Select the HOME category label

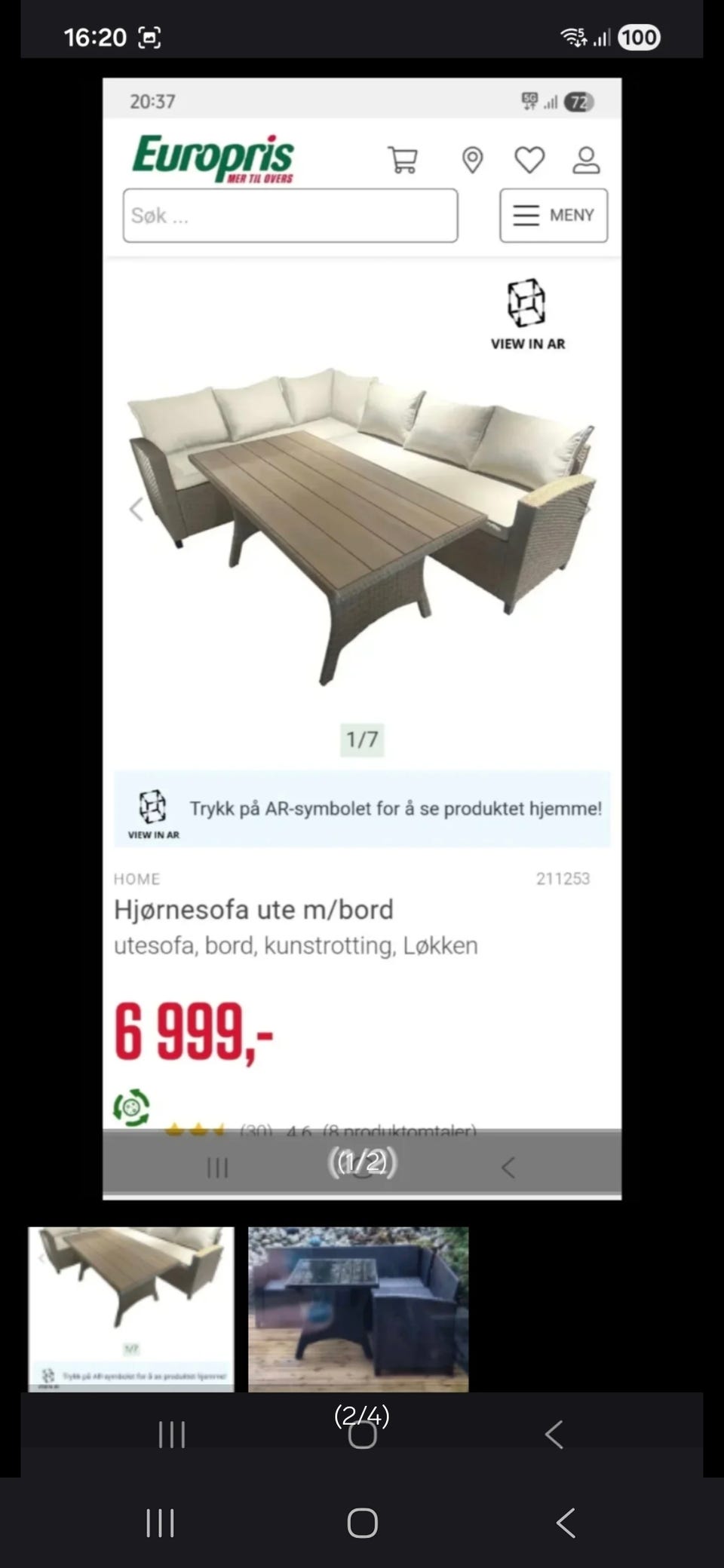point(137,879)
